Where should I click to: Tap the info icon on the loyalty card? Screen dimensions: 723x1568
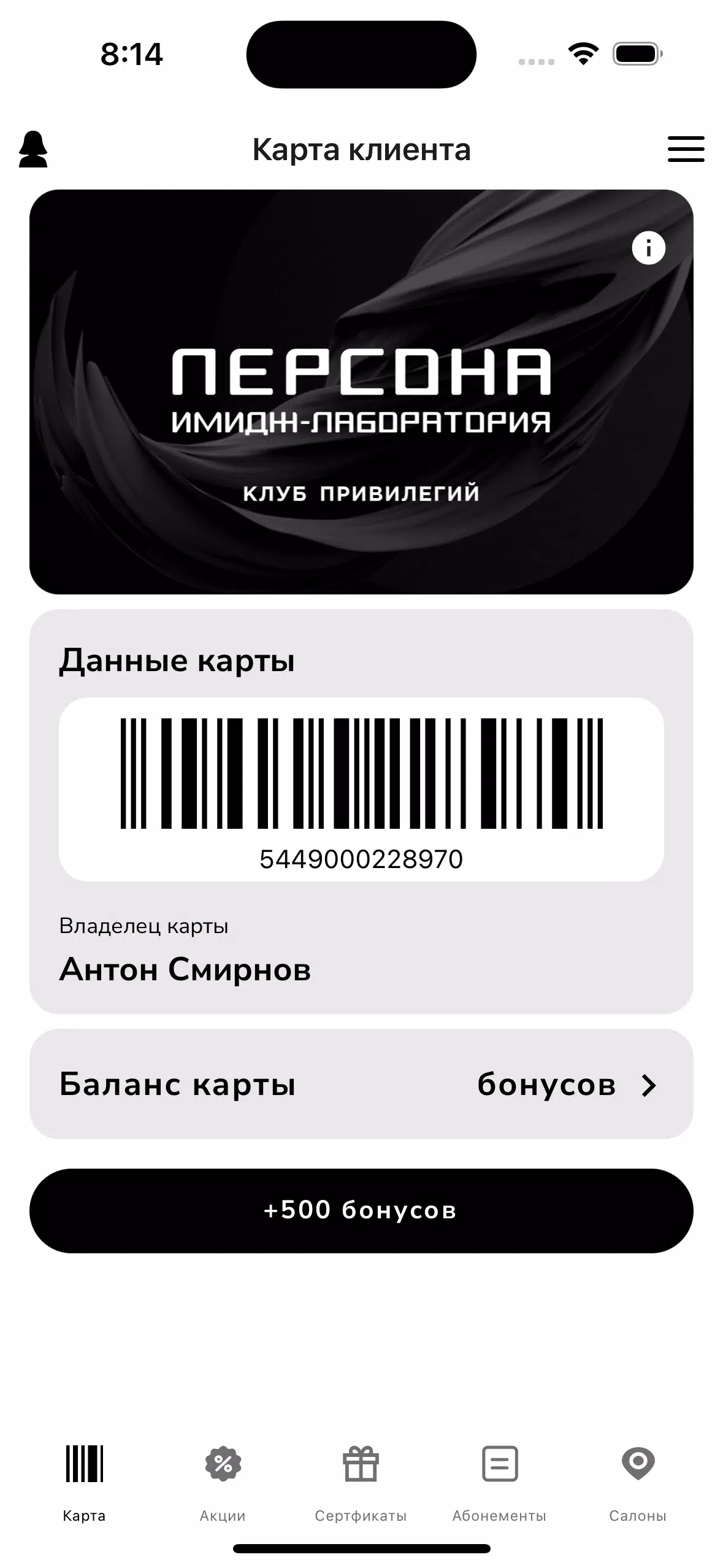point(648,248)
